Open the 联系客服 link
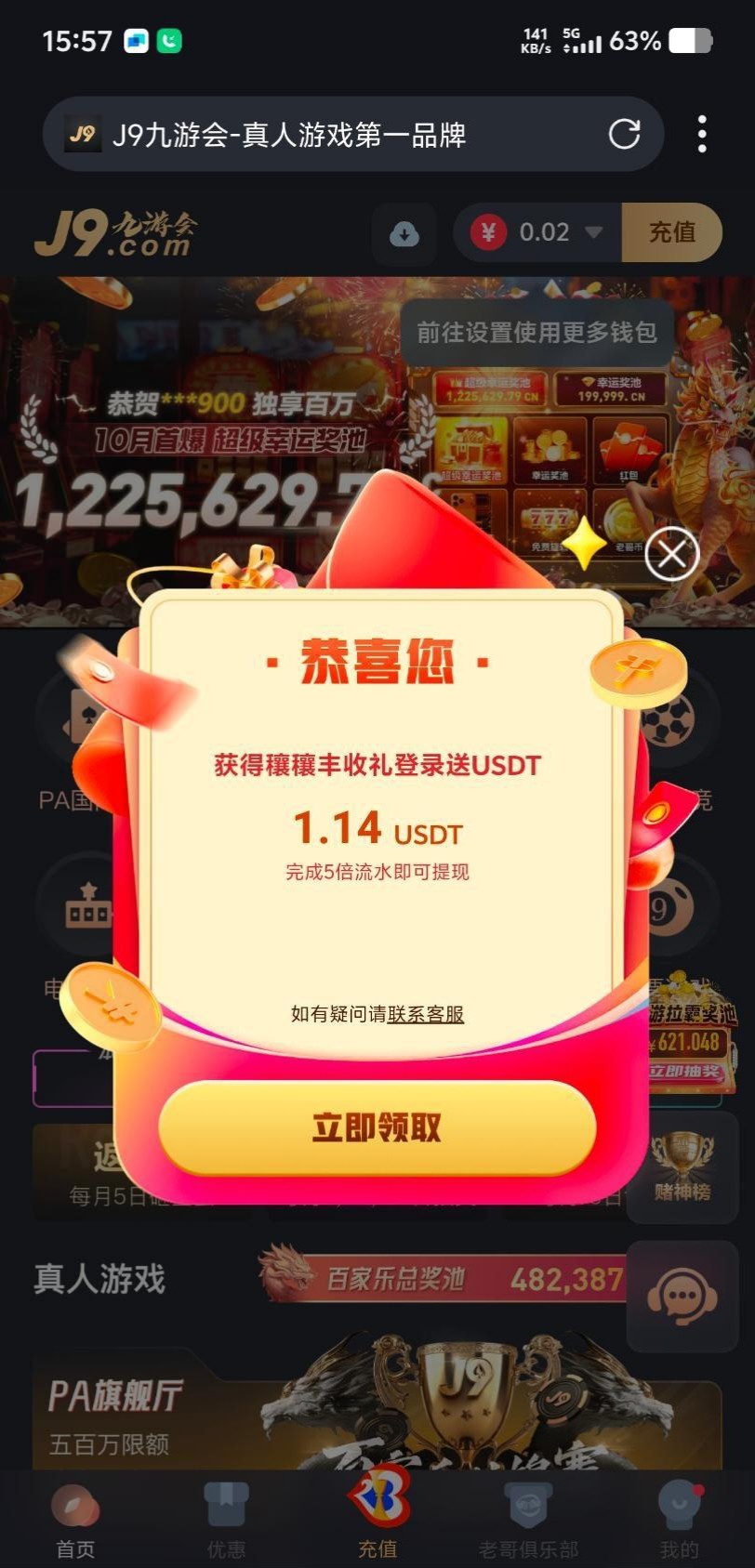 point(426,1014)
